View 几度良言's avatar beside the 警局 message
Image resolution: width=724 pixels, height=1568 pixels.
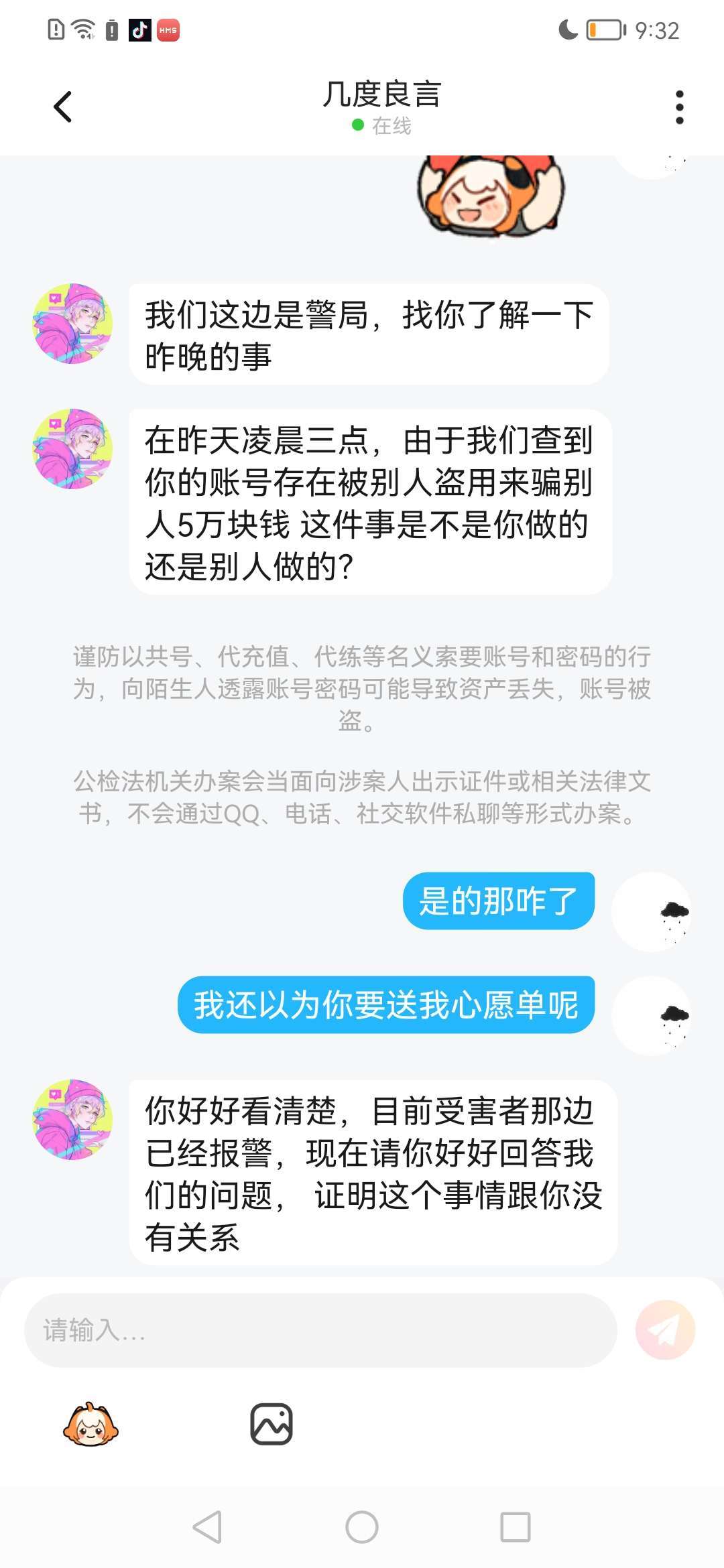73,324
